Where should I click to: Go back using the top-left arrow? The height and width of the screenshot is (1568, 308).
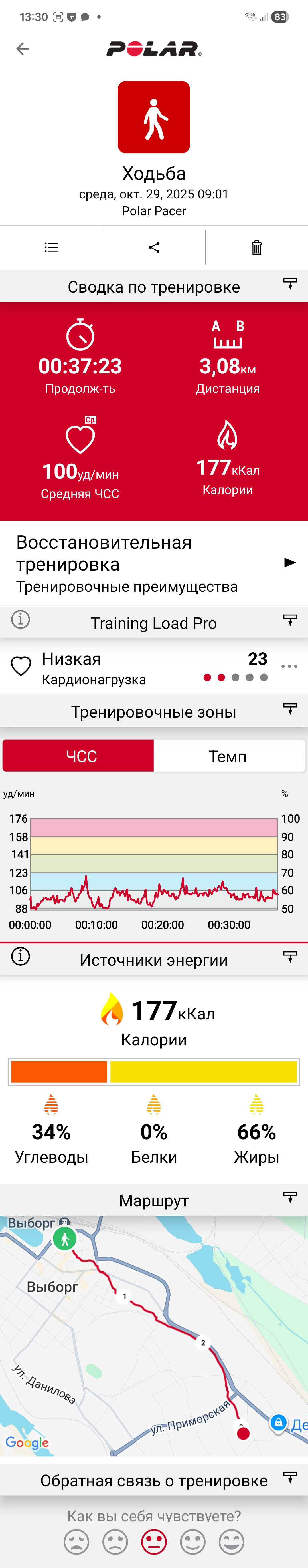[23, 49]
